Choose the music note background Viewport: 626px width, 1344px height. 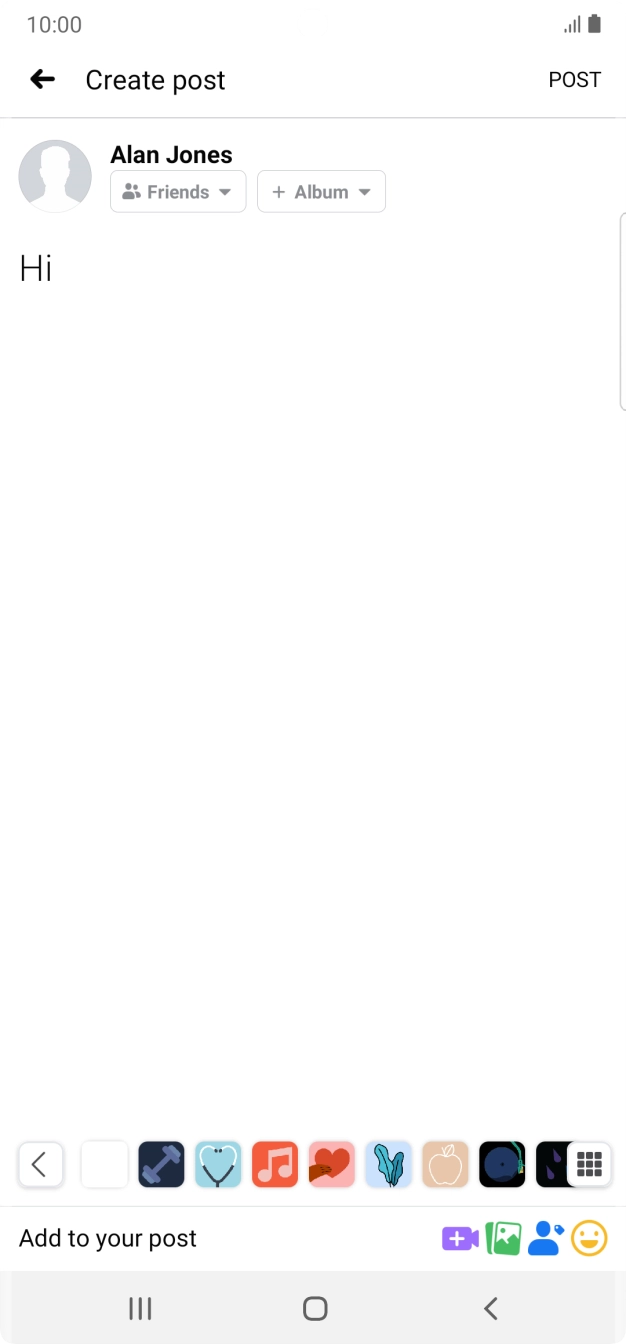[x=275, y=1164]
